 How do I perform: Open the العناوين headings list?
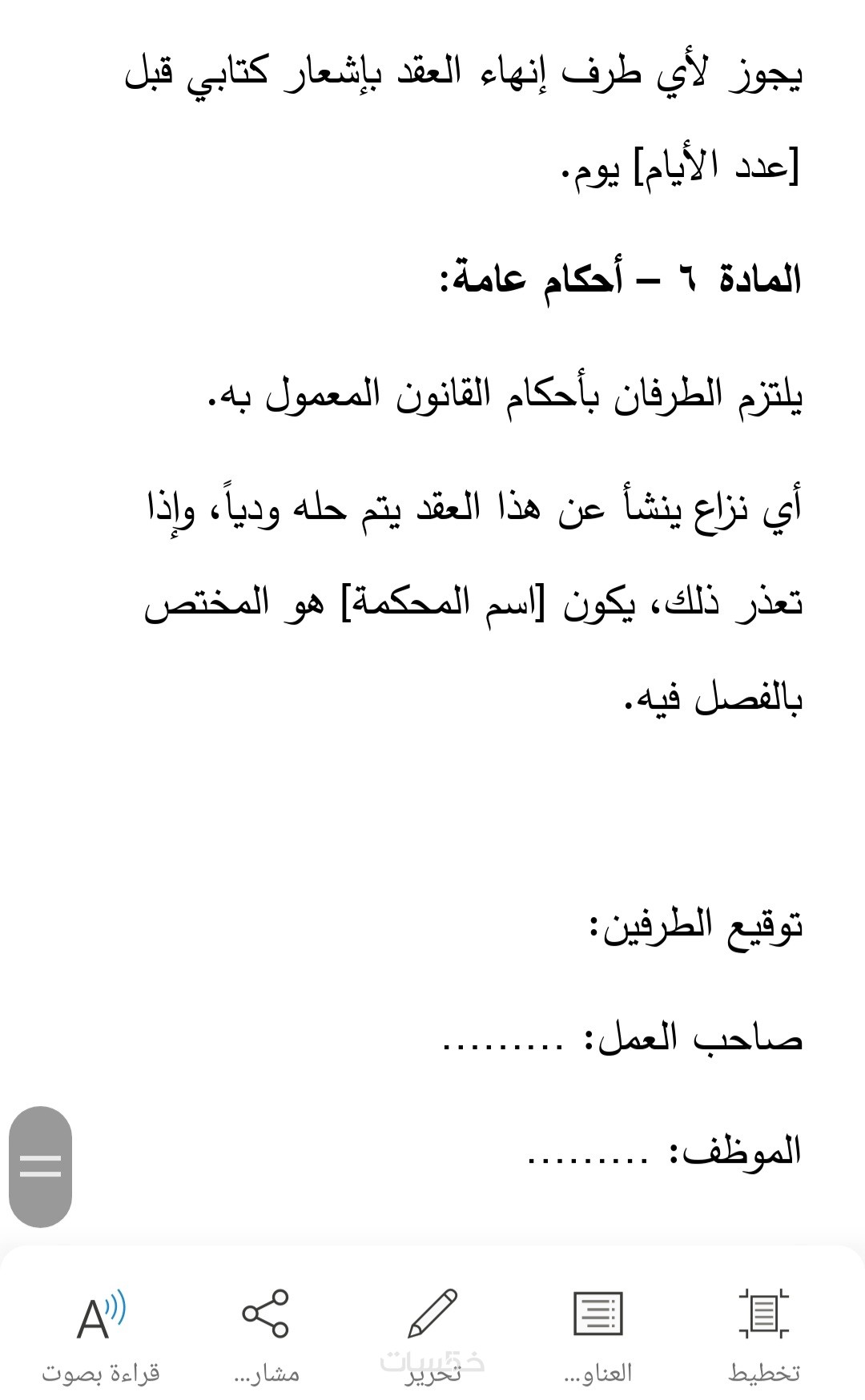(598, 1333)
